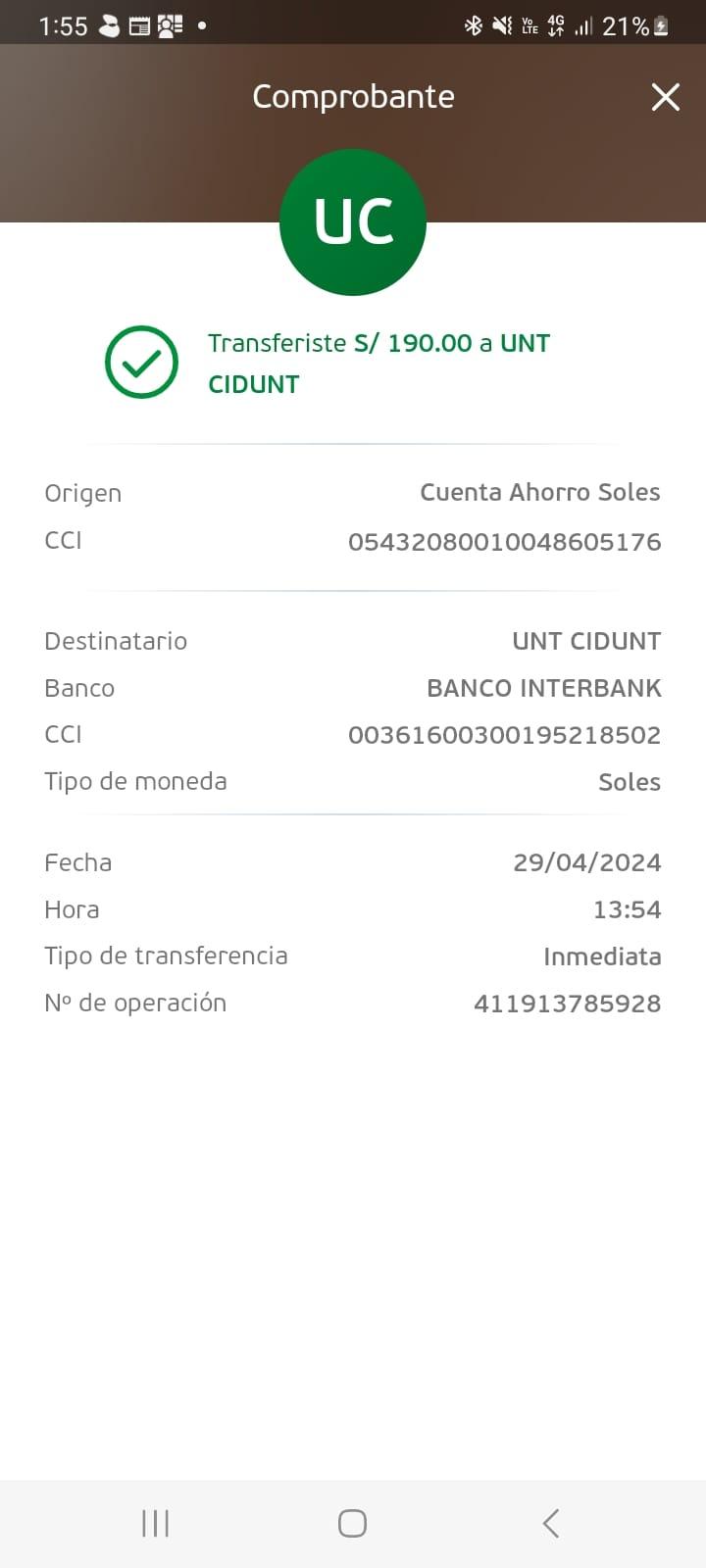Go back with the system back button
This screenshot has height=1568, width=706.
(x=551, y=1523)
